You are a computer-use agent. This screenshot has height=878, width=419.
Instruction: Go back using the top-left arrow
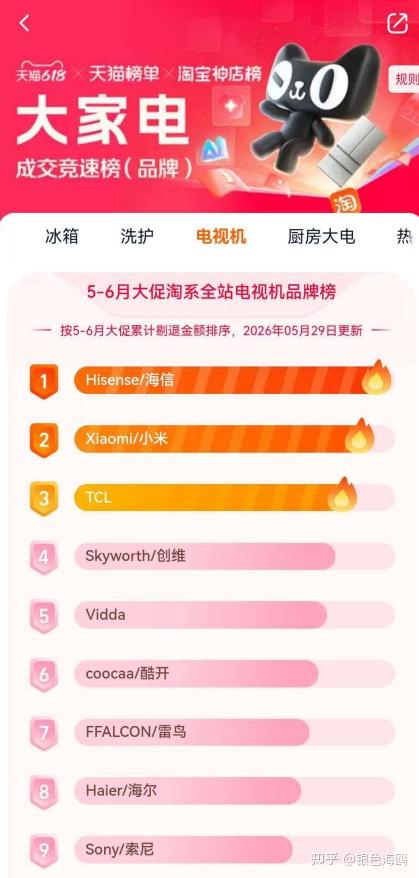point(24,24)
